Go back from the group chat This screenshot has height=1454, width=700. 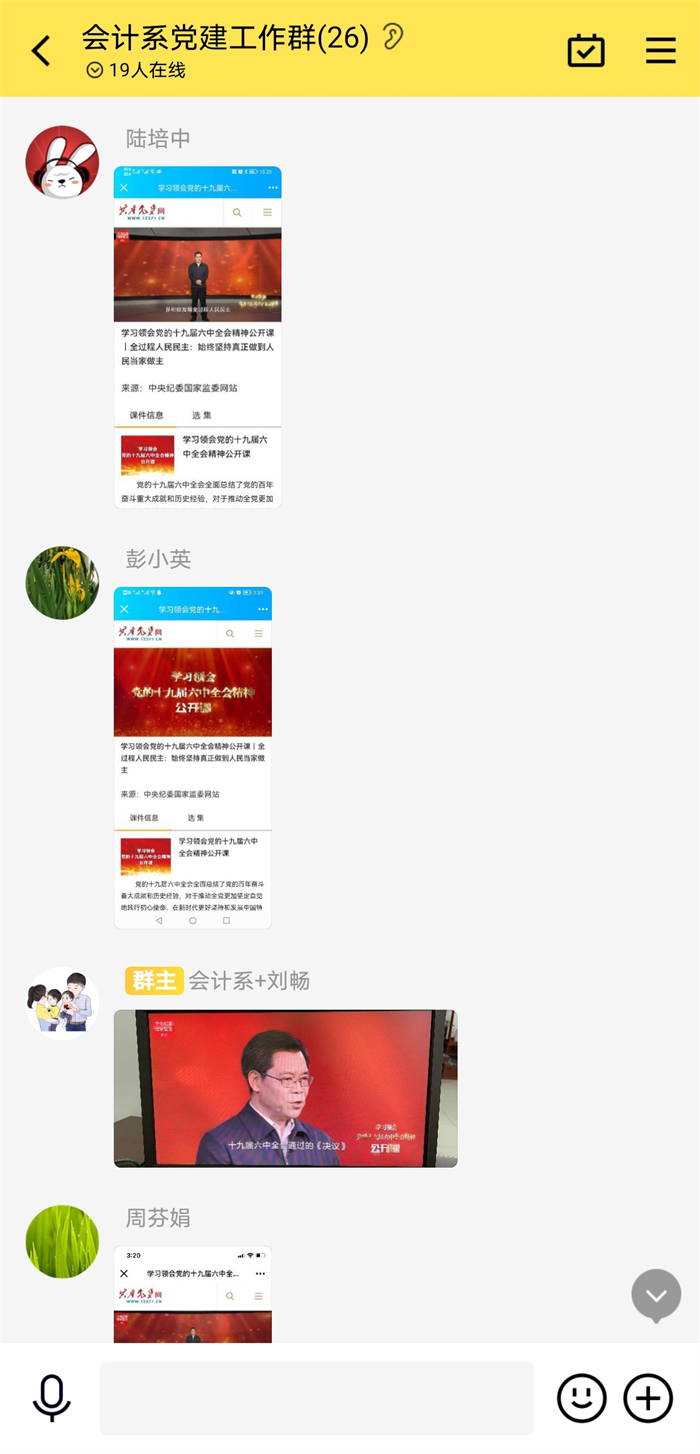pyautogui.click(x=41, y=51)
